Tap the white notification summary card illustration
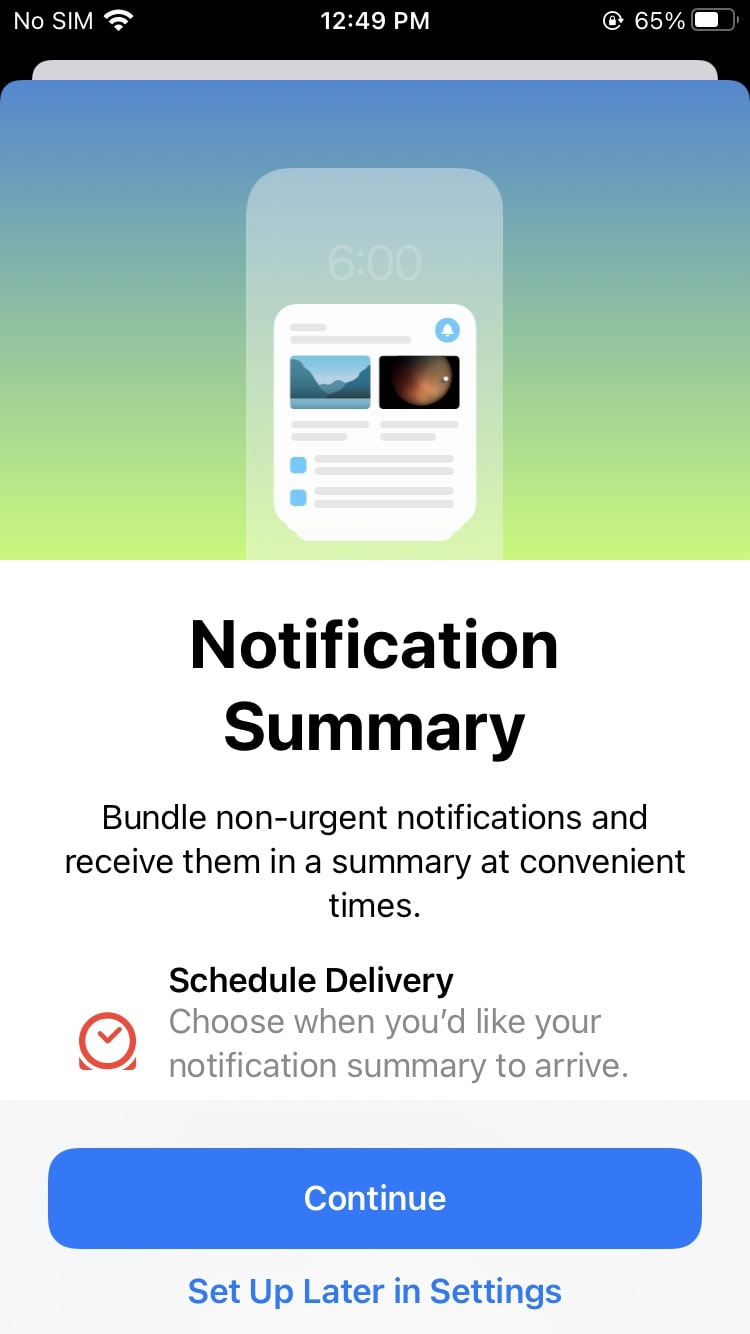Screen dimensions: 750x1334 [x=375, y=420]
